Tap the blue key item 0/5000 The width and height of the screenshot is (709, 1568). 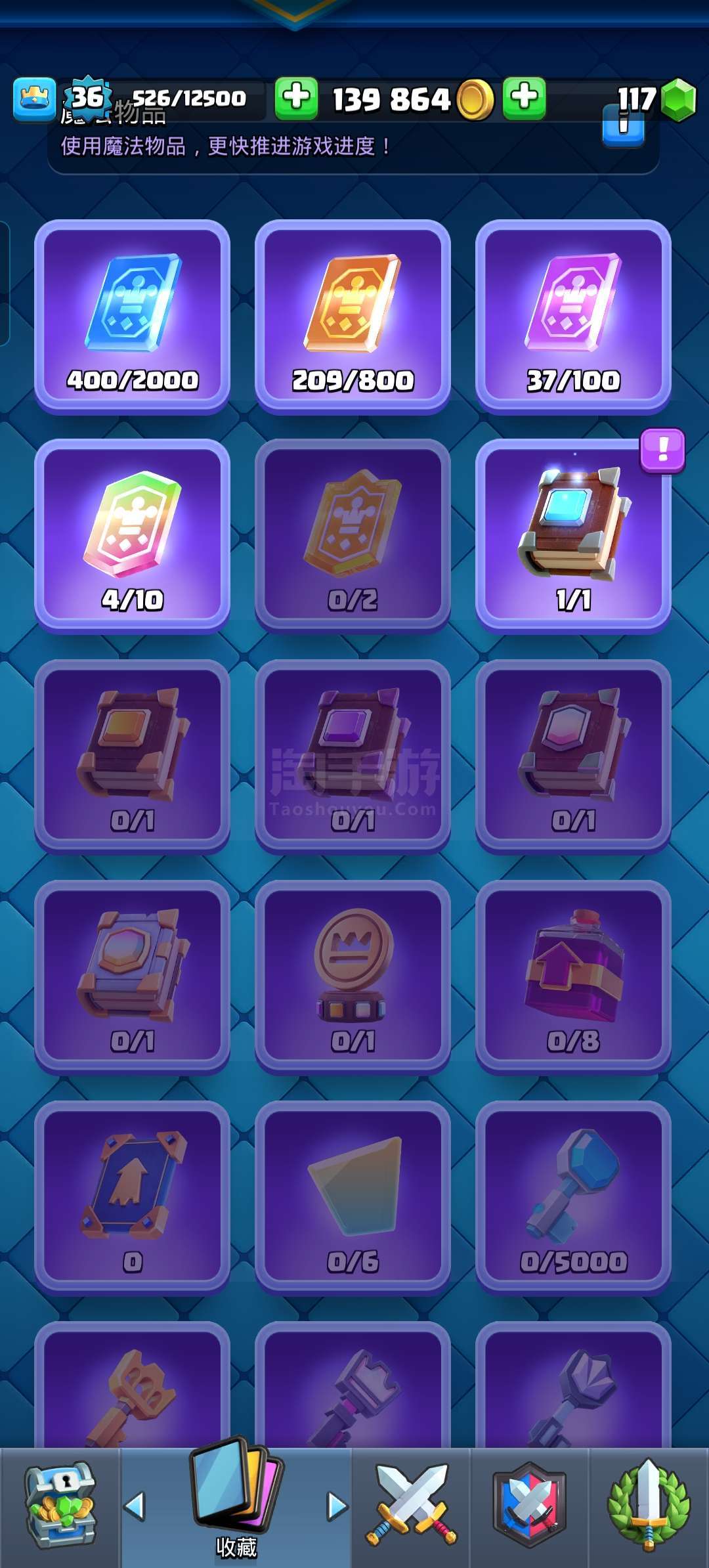pos(573,1197)
